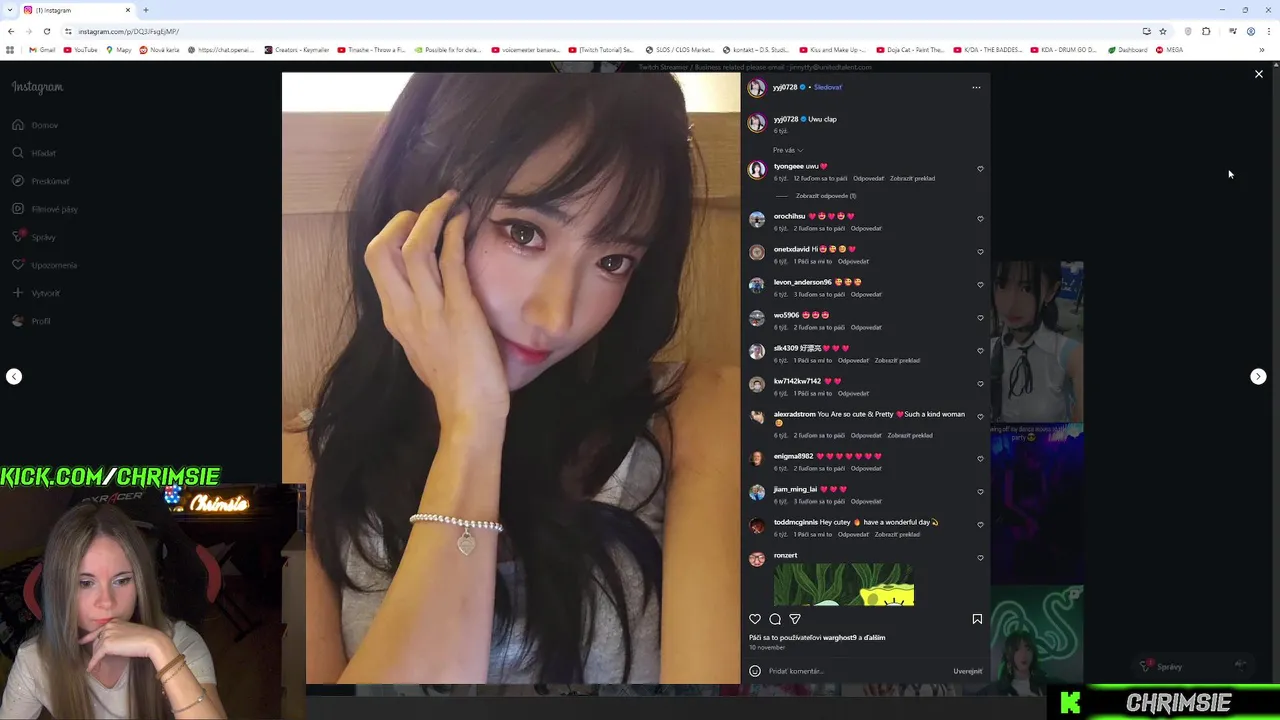The image size is (1280, 720).
Task: Open the comment bubble icon under post
Action: [775, 619]
